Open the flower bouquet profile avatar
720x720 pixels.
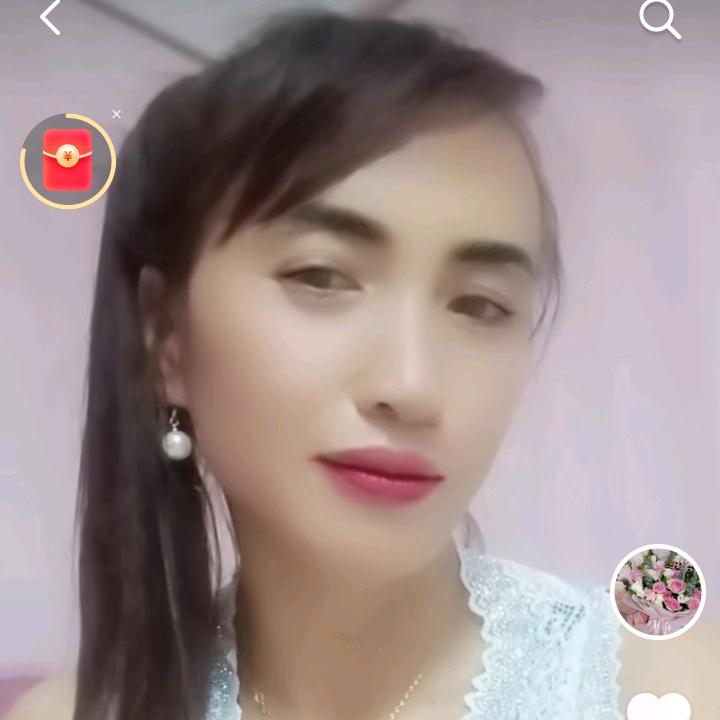[657, 591]
